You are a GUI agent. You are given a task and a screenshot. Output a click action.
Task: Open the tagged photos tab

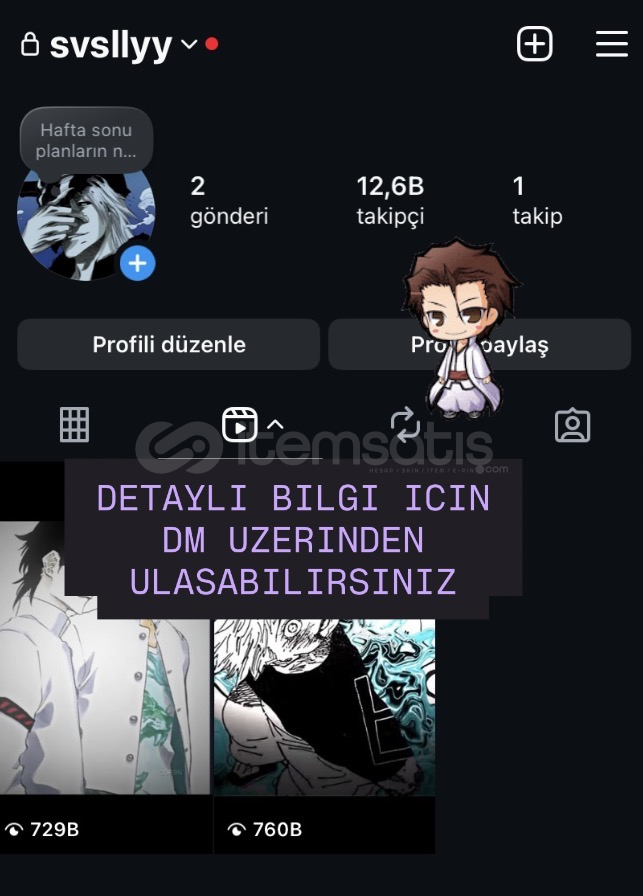tap(572, 425)
